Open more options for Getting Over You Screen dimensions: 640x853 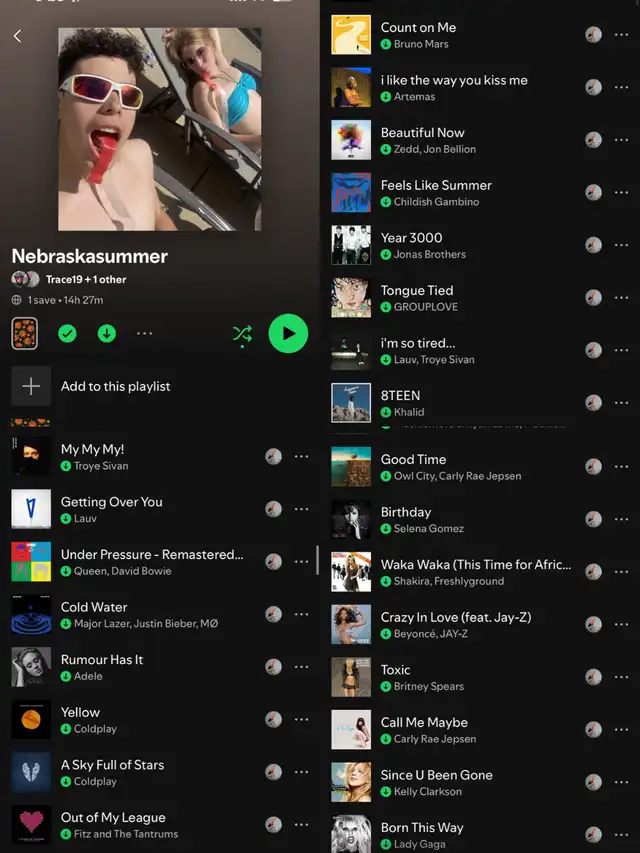tap(301, 509)
